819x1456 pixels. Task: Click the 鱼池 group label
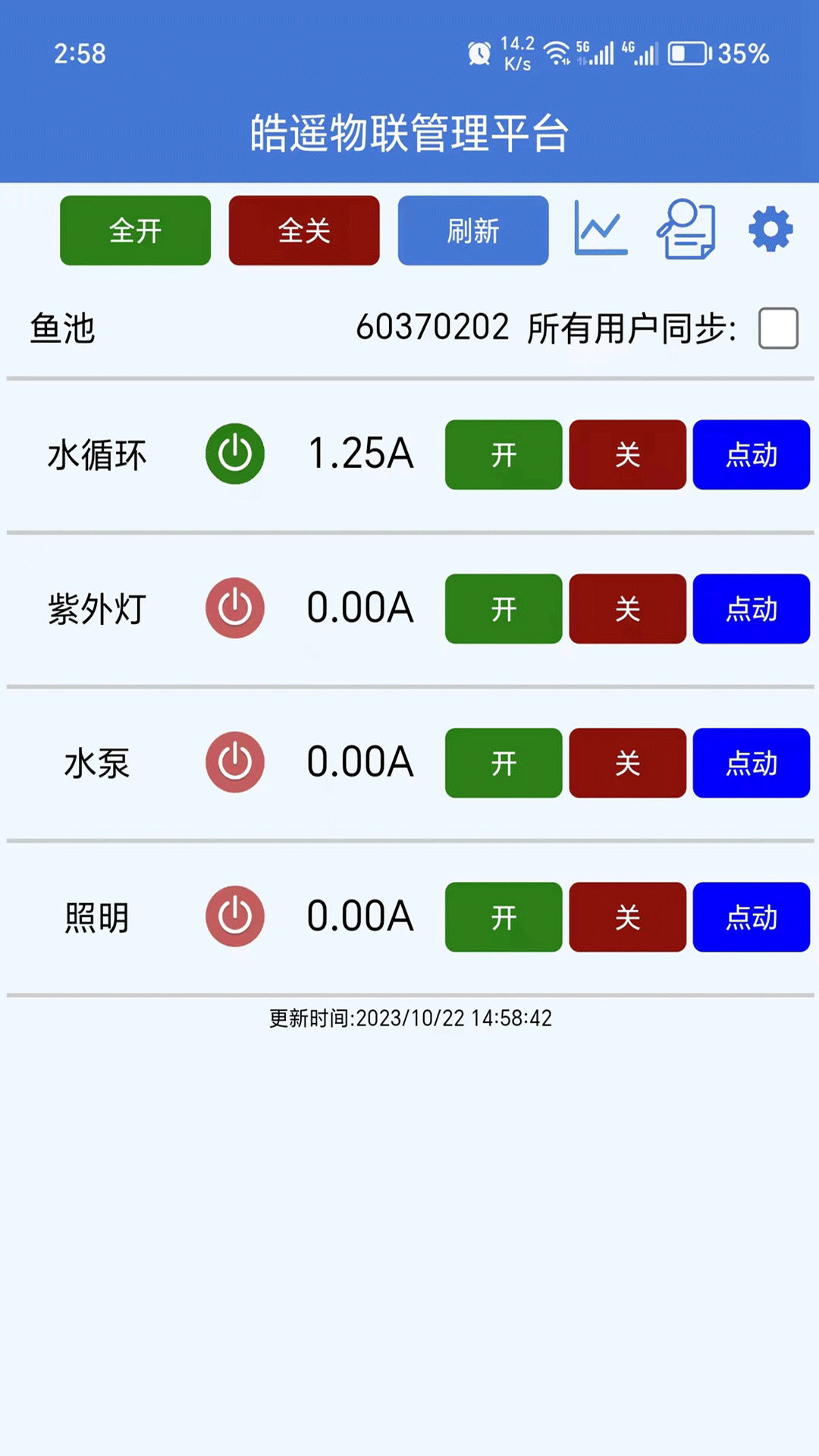61,326
